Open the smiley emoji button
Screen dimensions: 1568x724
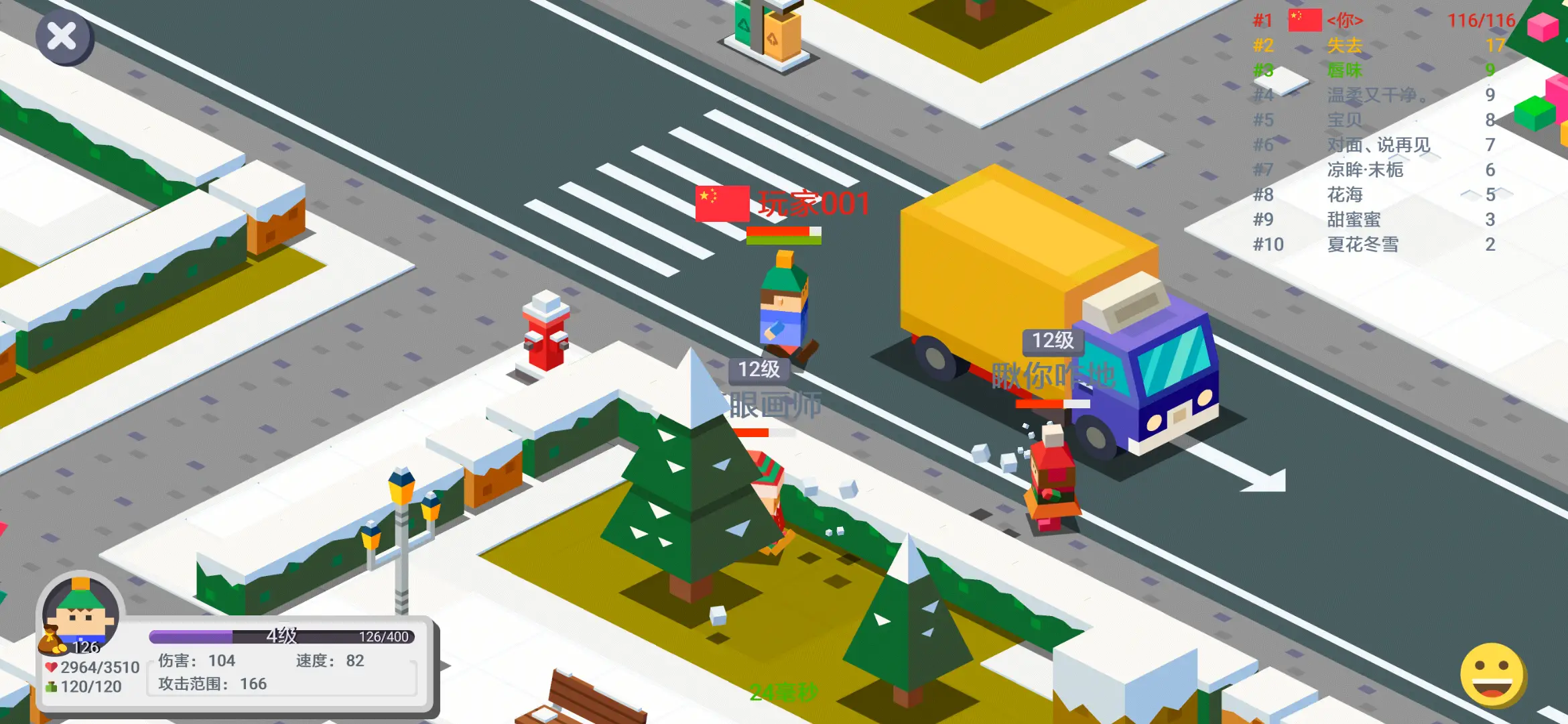point(1492,675)
